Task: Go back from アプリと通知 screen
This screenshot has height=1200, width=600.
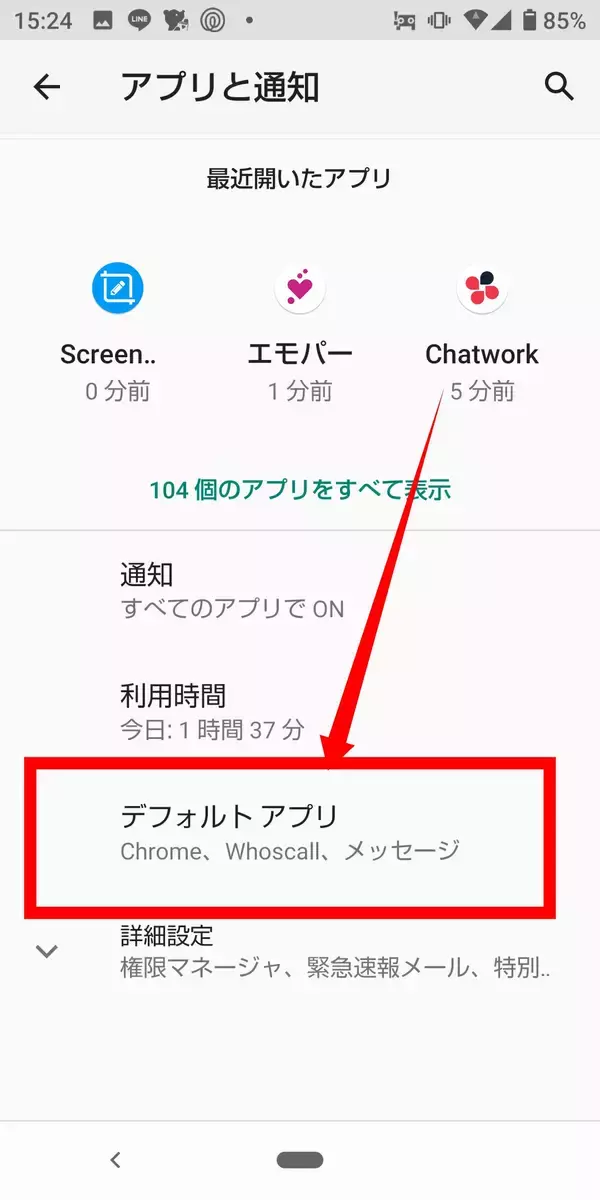Action: [47, 87]
